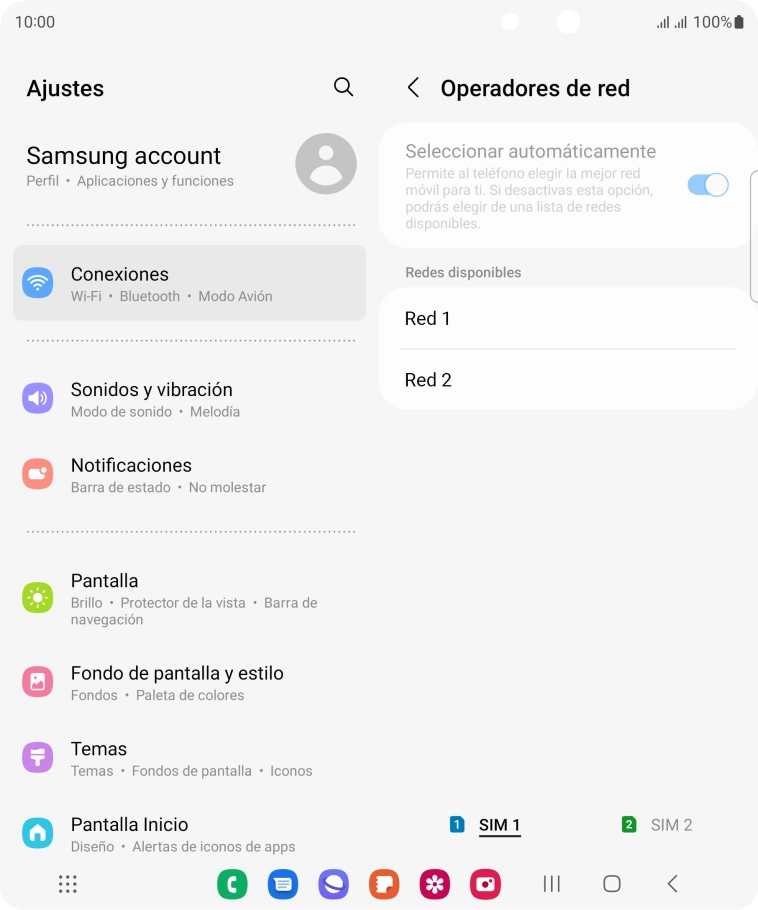The width and height of the screenshot is (758, 910).
Task: Open Pantalla Inicio settings
Action: [189, 834]
